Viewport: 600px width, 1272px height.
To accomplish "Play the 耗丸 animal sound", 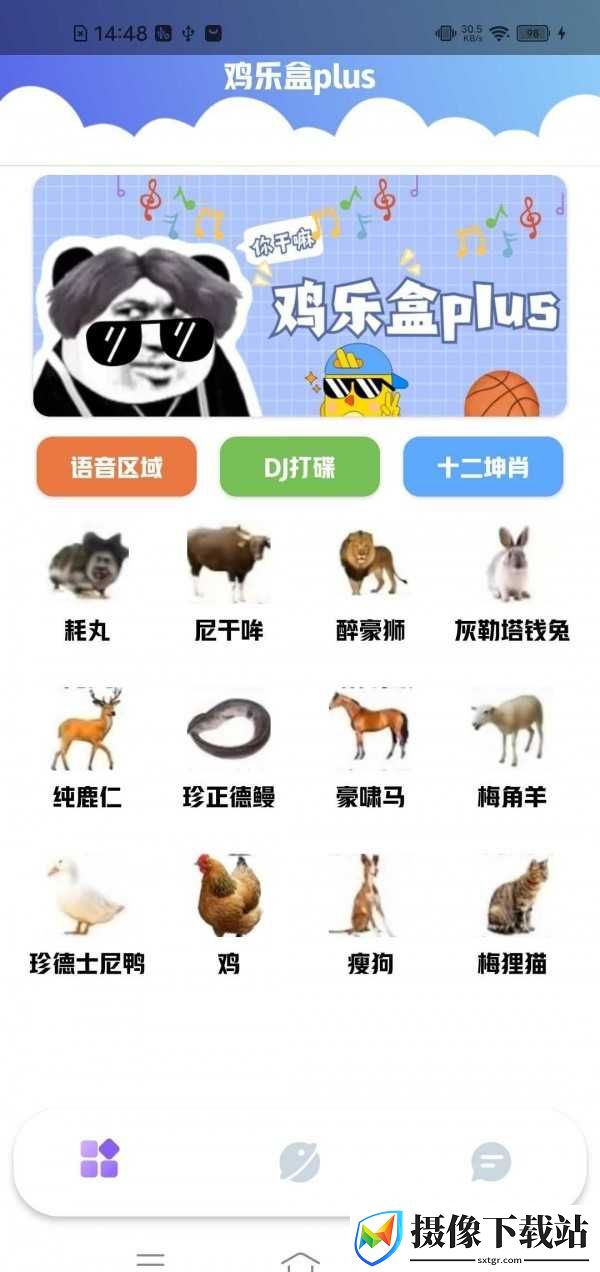I will pyautogui.click(x=88, y=585).
